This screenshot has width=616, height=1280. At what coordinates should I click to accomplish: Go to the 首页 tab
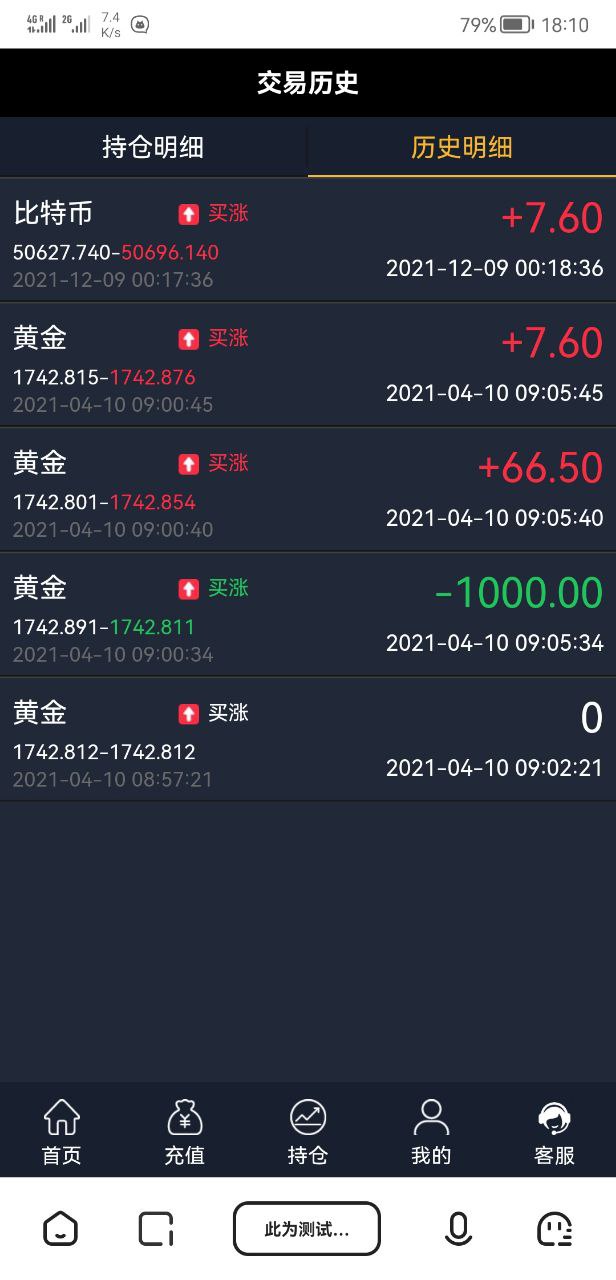[x=61, y=1132]
